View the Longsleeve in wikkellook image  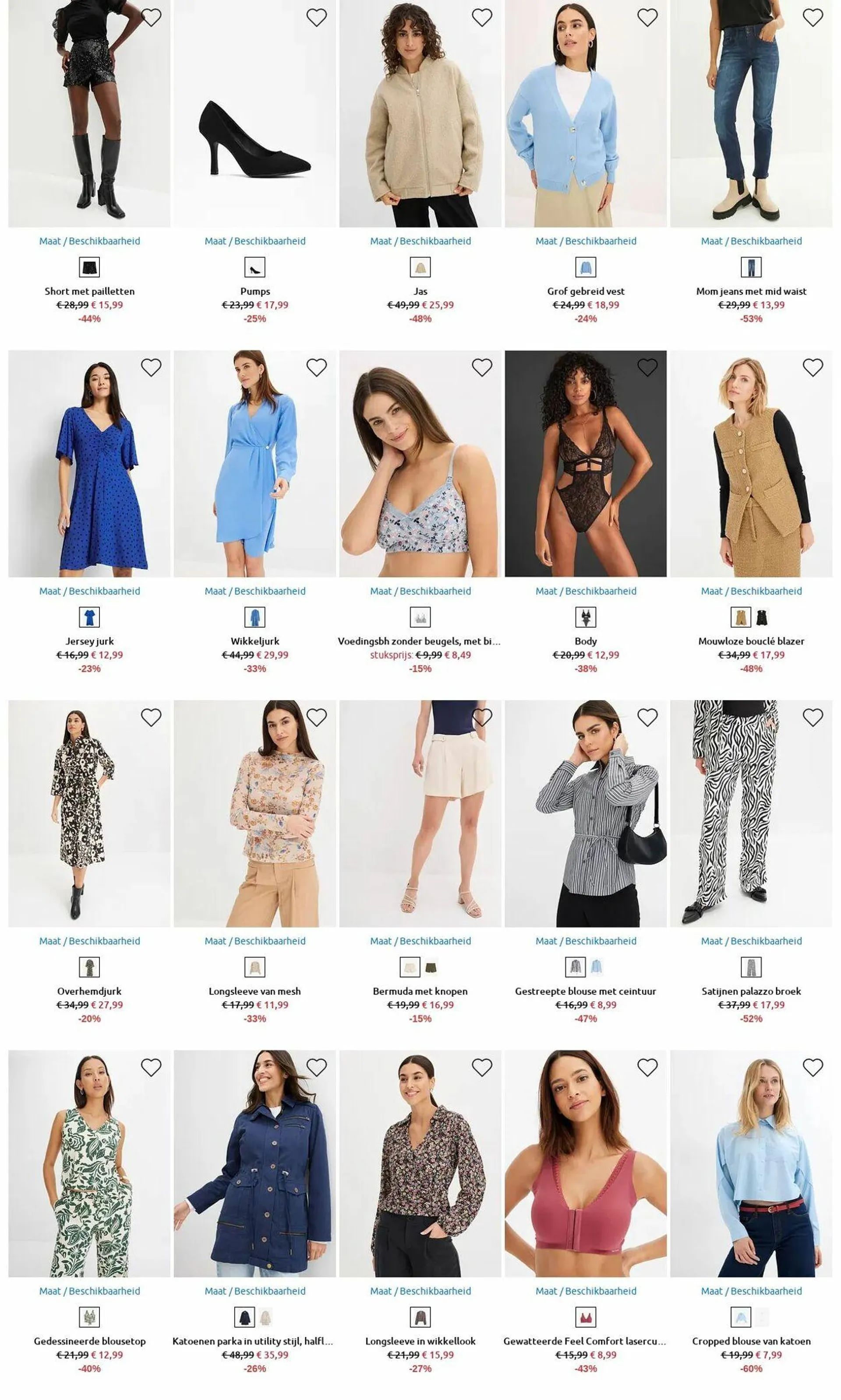coord(420,1163)
